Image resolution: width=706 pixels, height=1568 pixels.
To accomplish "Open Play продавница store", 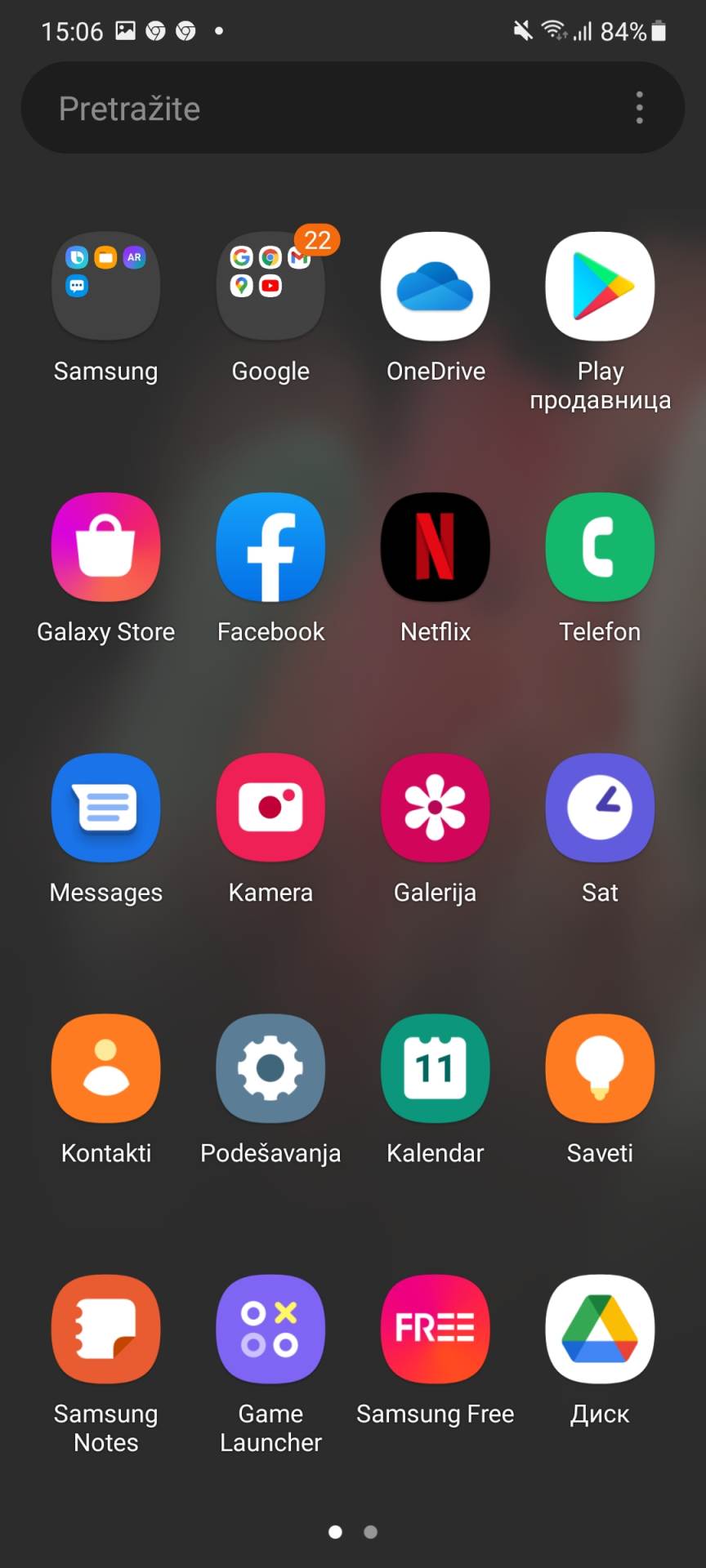I will point(600,287).
